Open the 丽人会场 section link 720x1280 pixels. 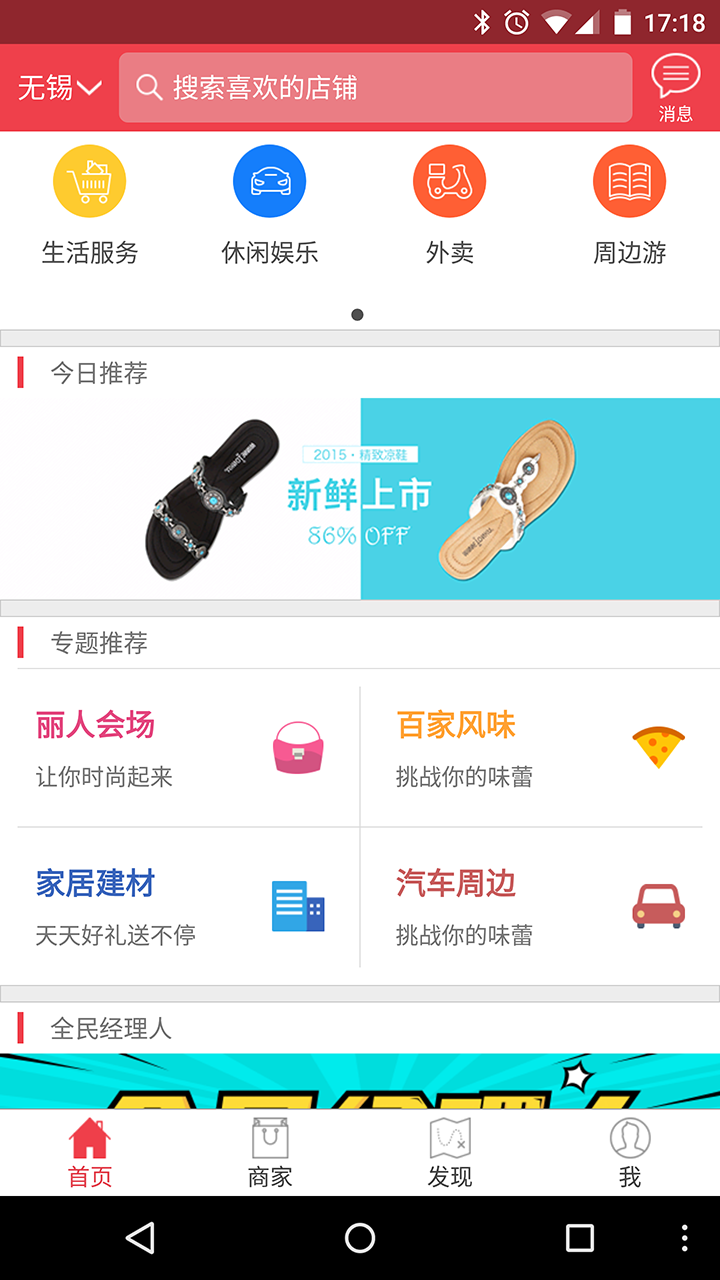tap(94, 725)
